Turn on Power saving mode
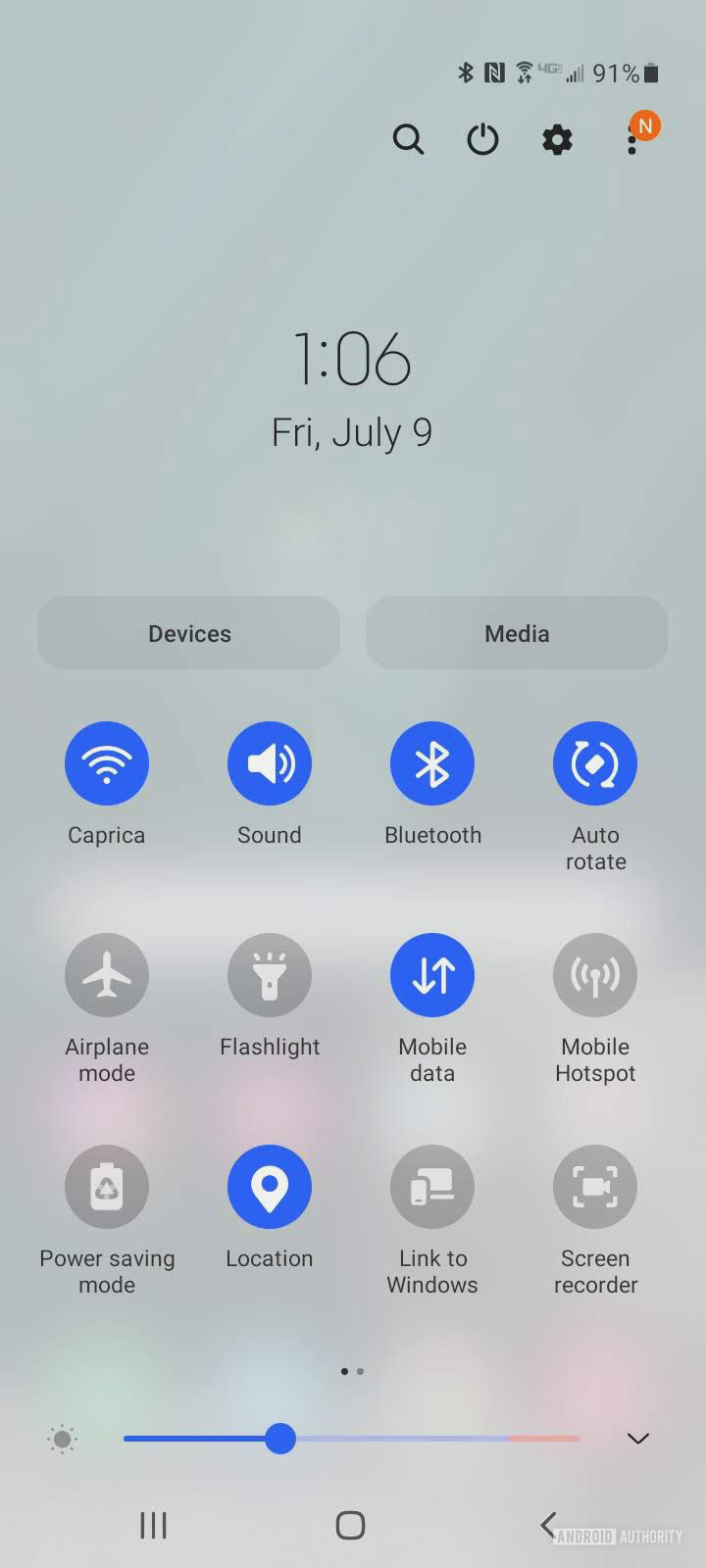Viewport: 706px width, 1568px height. (107, 1187)
